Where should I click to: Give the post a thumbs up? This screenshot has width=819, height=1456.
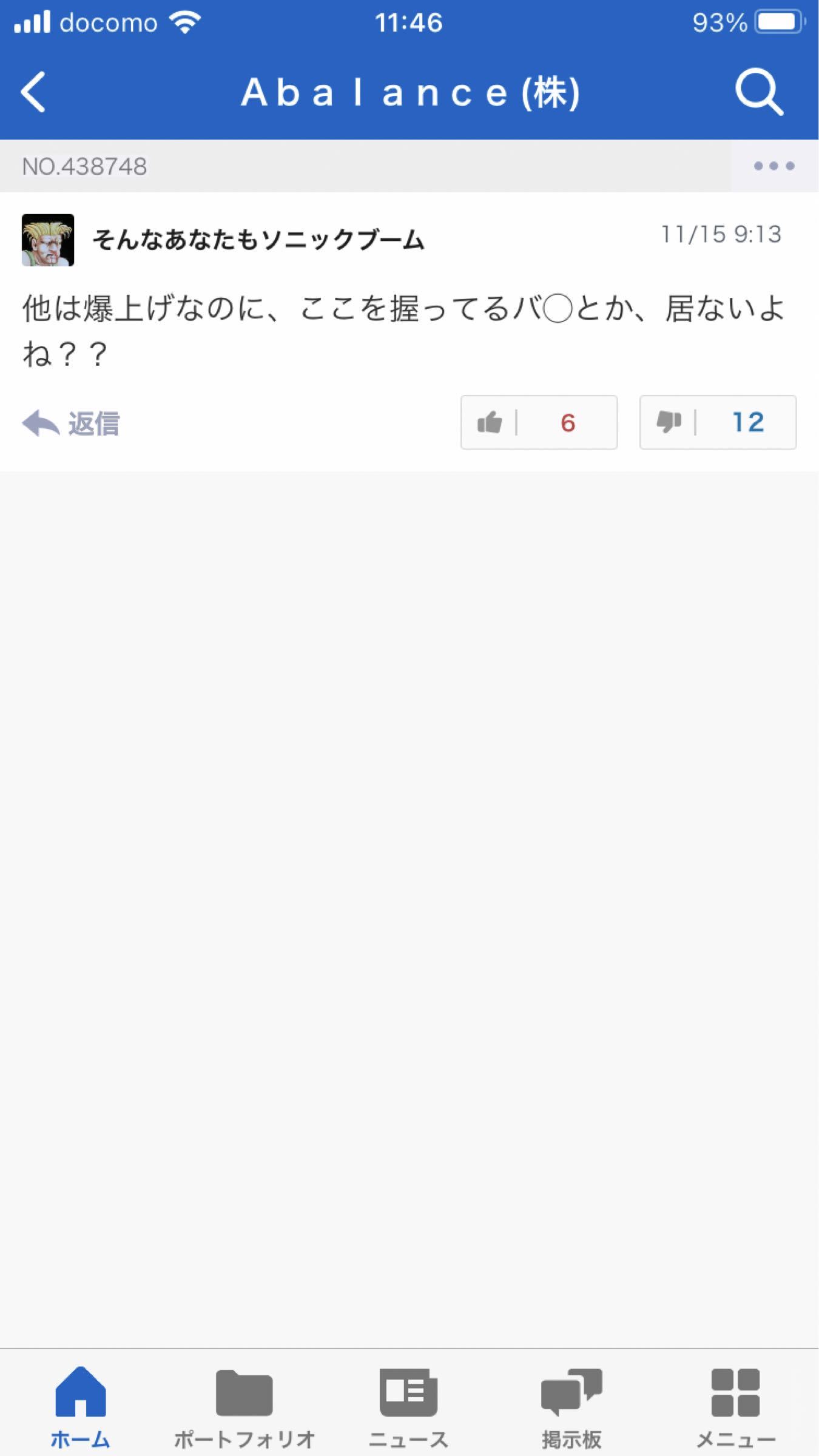click(x=538, y=422)
